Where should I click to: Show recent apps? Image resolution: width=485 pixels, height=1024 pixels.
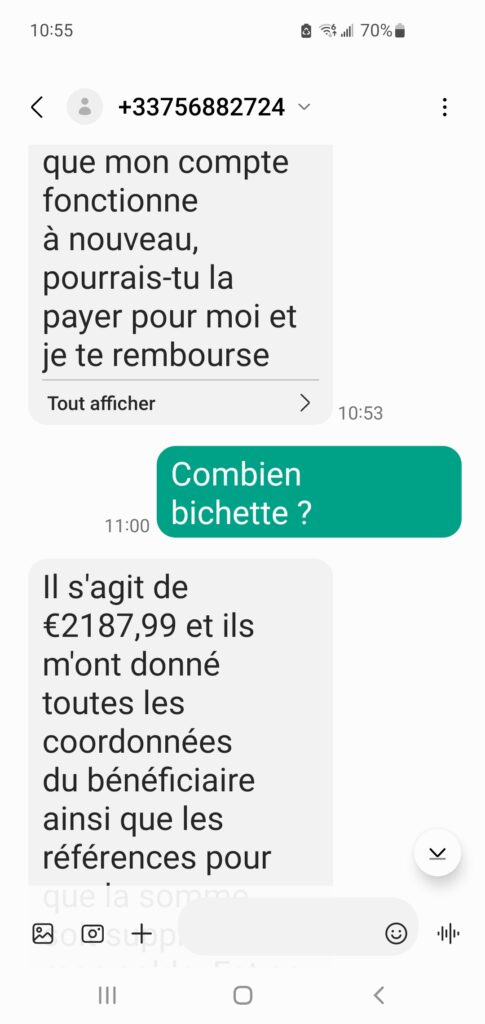click(107, 995)
